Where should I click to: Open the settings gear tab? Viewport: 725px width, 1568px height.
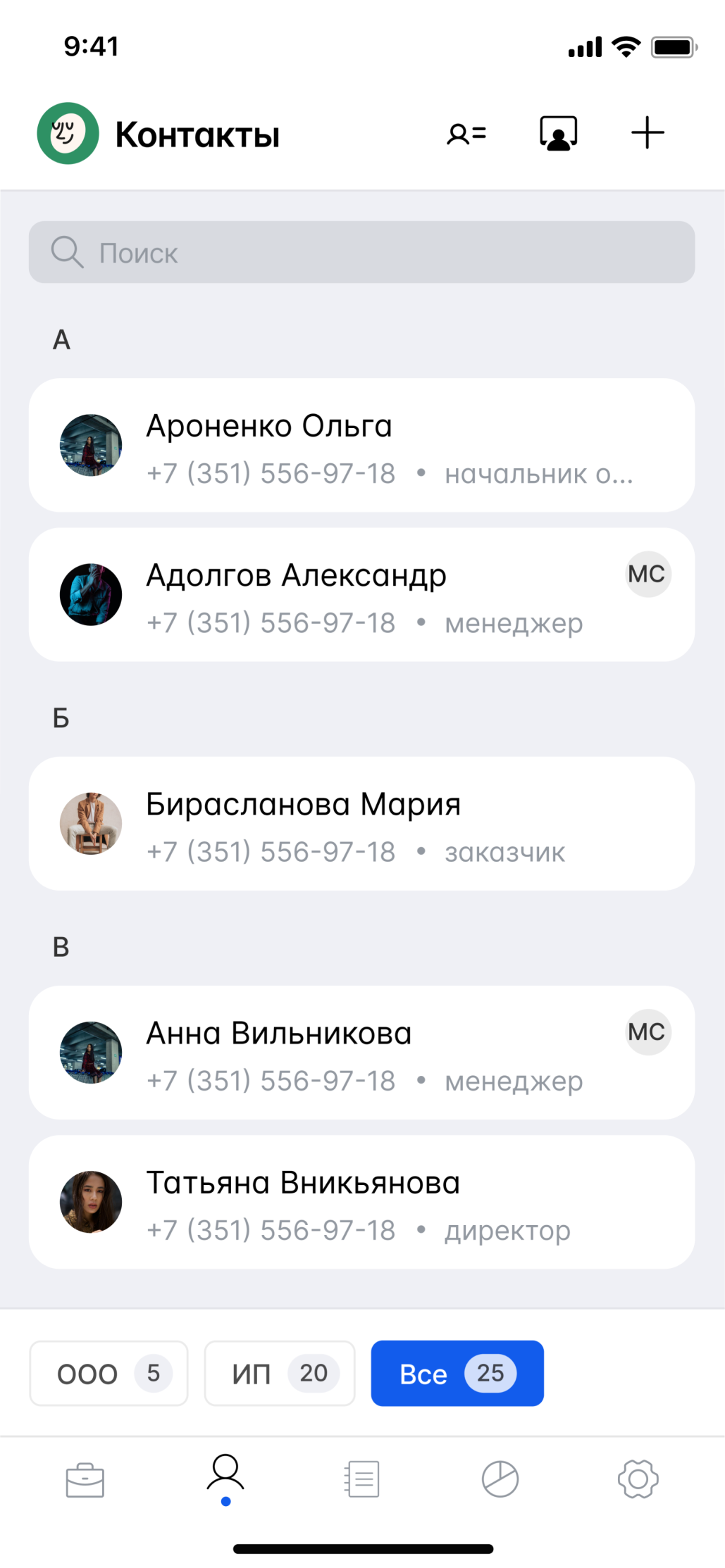[638, 1479]
